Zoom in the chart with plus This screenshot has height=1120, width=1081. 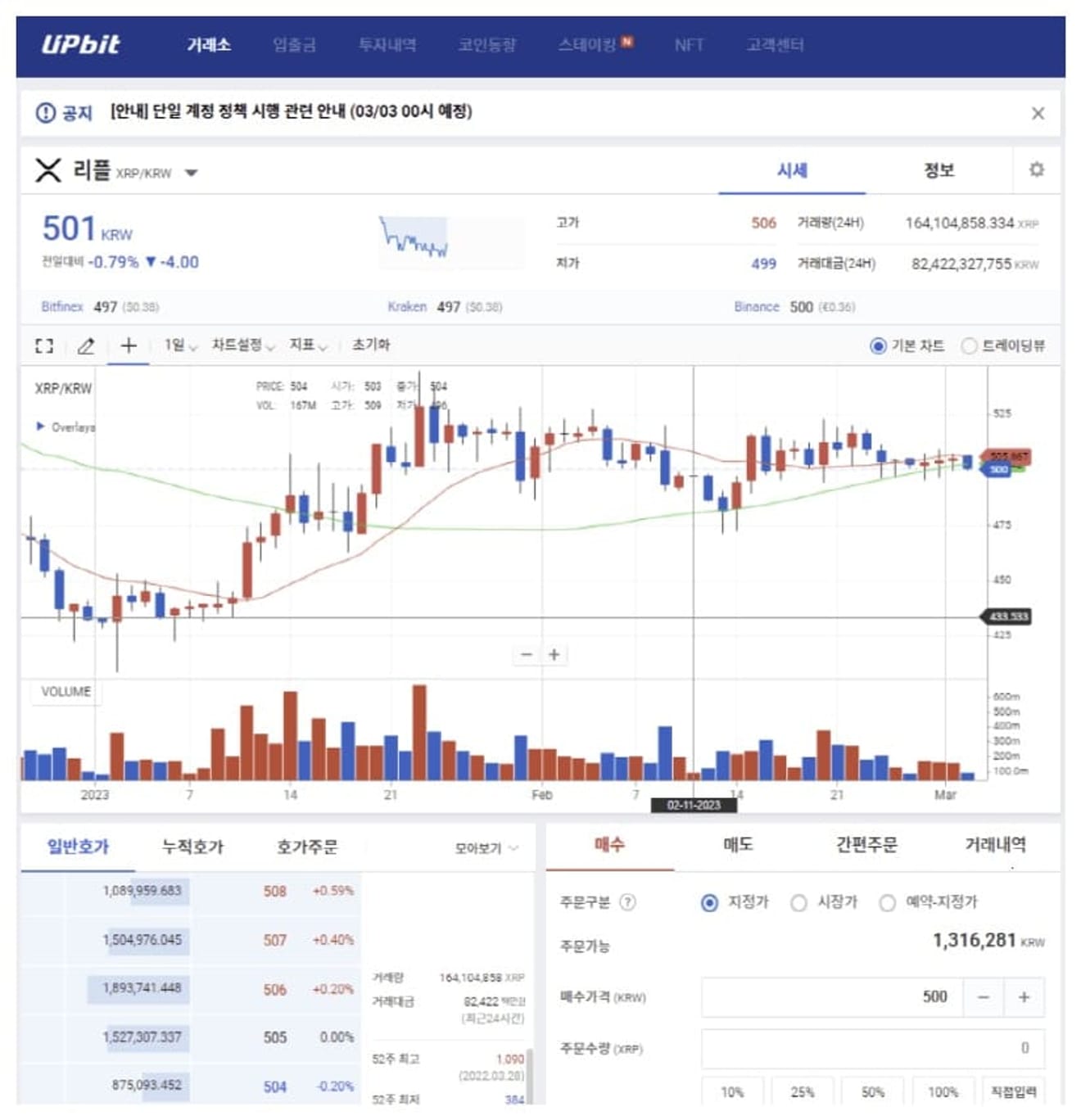point(554,654)
